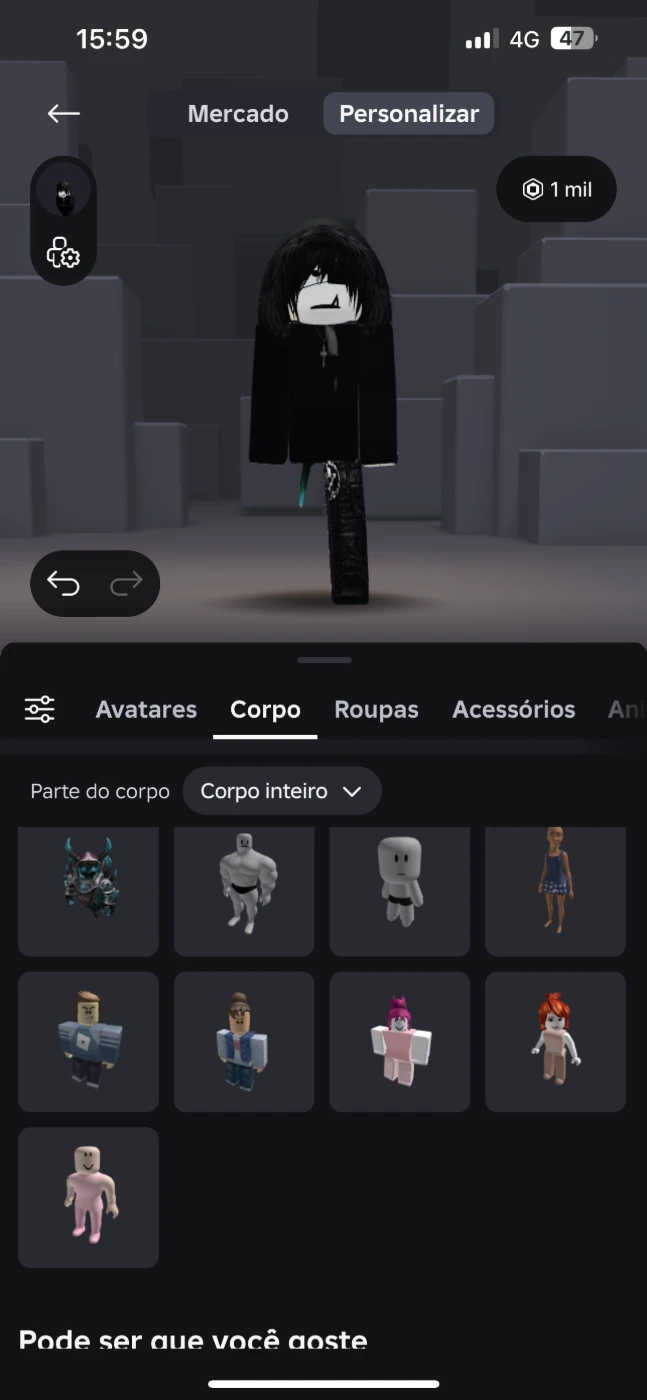Expand the Corpo inteiro dropdown
Screen dimensions: 647x1400
click(x=281, y=791)
